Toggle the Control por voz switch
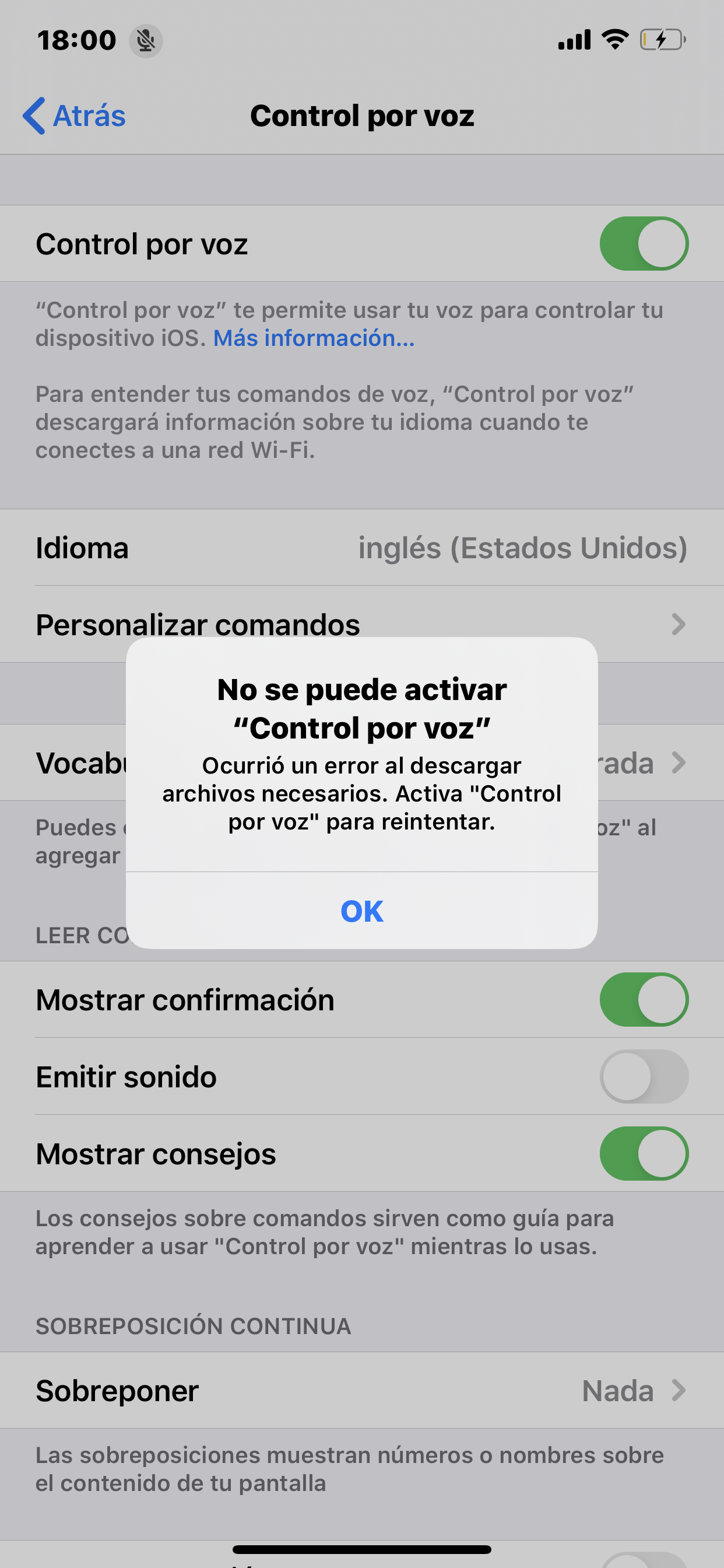This screenshot has height=1568, width=724. pyautogui.click(x=644, y=243)
